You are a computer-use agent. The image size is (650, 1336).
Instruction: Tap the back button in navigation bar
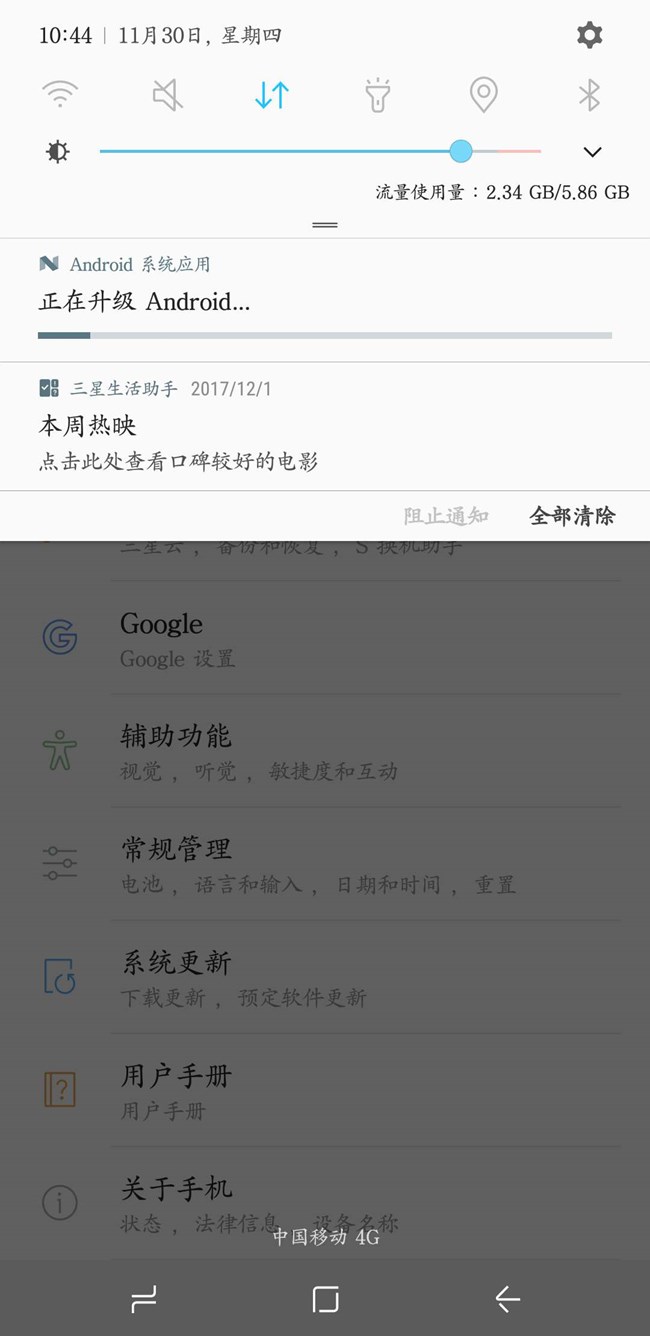pyautogui.click(x=508, y=1299)
